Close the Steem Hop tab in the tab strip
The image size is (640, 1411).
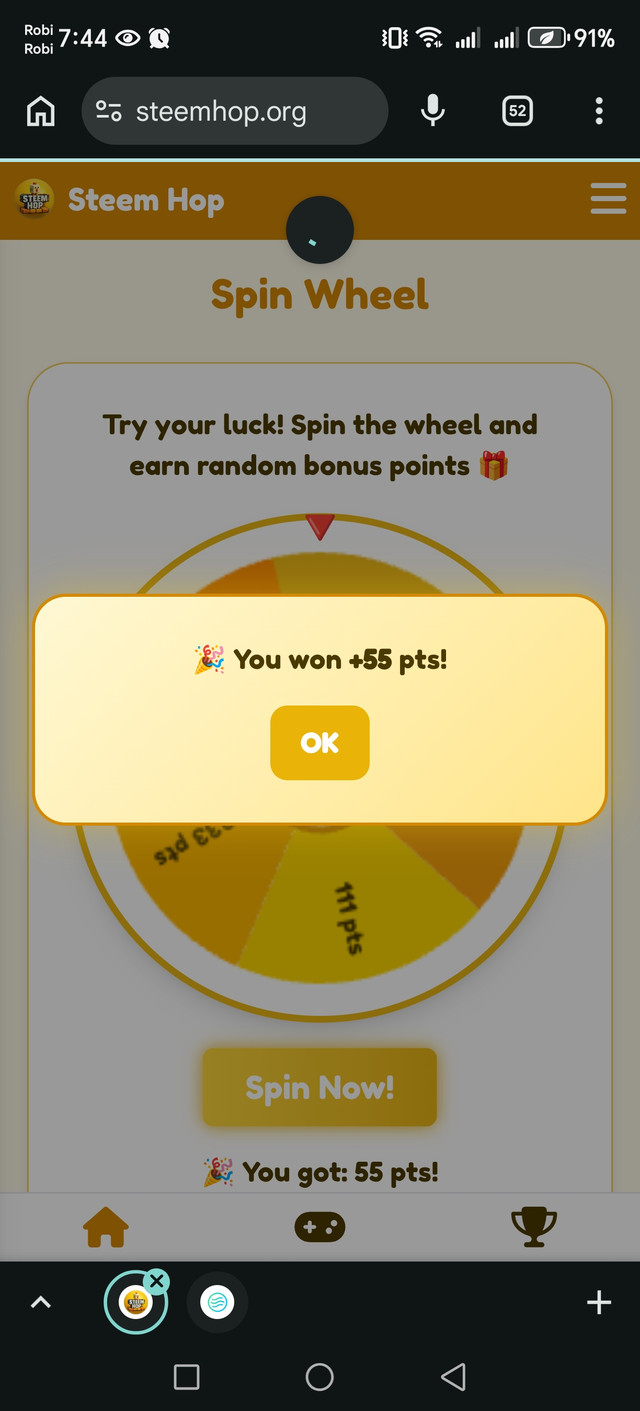coord(156,1281)
